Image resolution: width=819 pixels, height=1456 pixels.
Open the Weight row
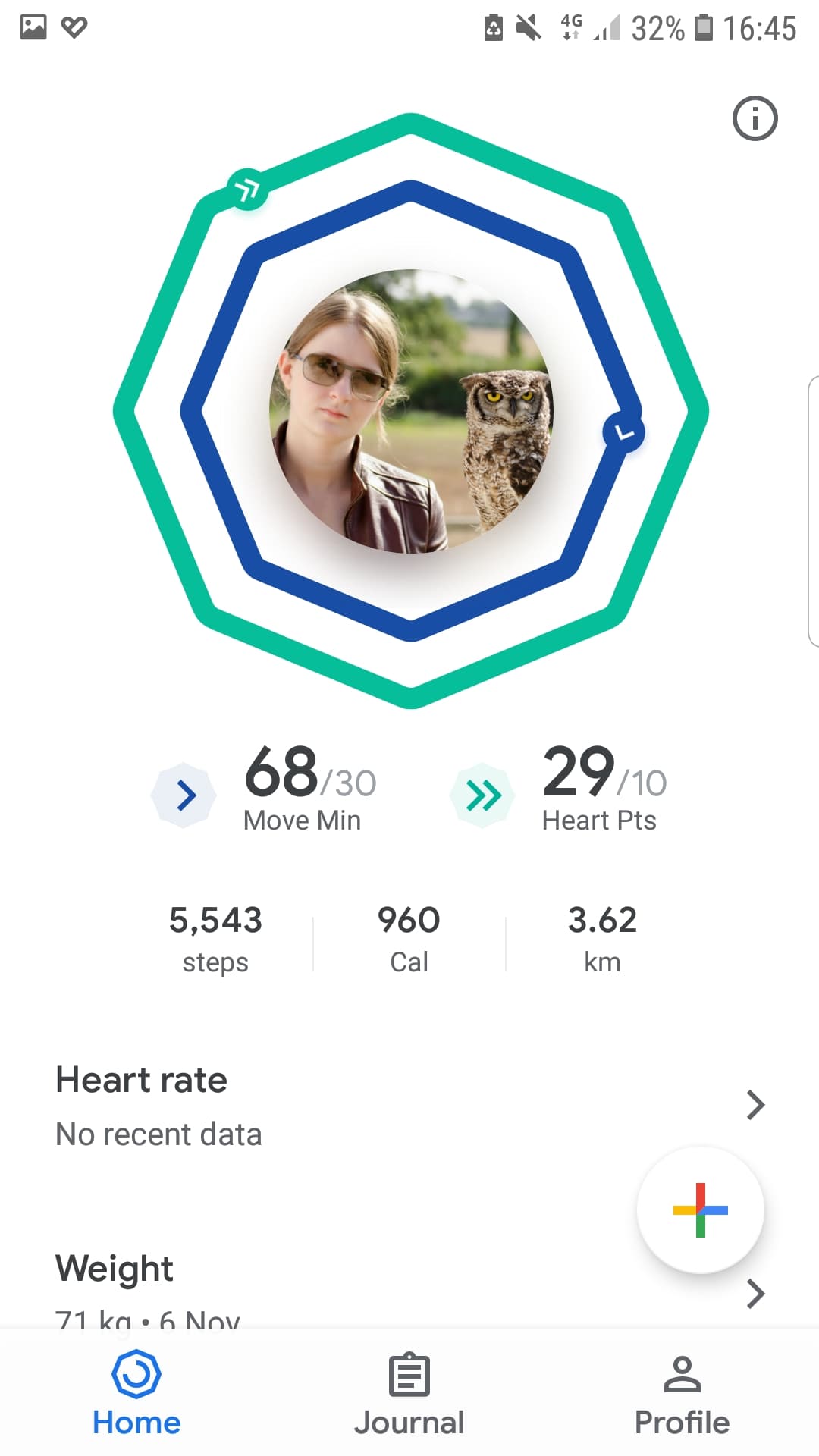click(409, 1289)
